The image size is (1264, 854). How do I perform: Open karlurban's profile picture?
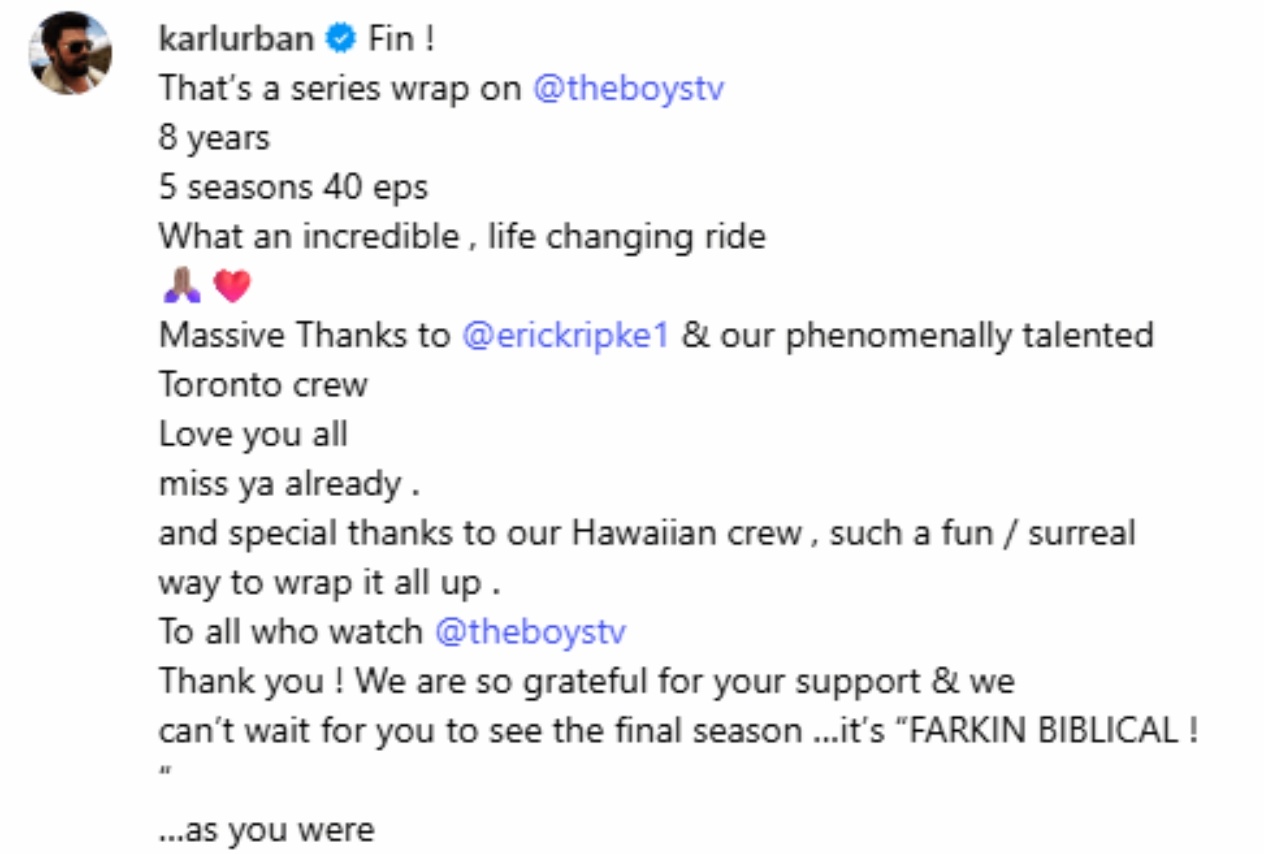tap(69, 54)
